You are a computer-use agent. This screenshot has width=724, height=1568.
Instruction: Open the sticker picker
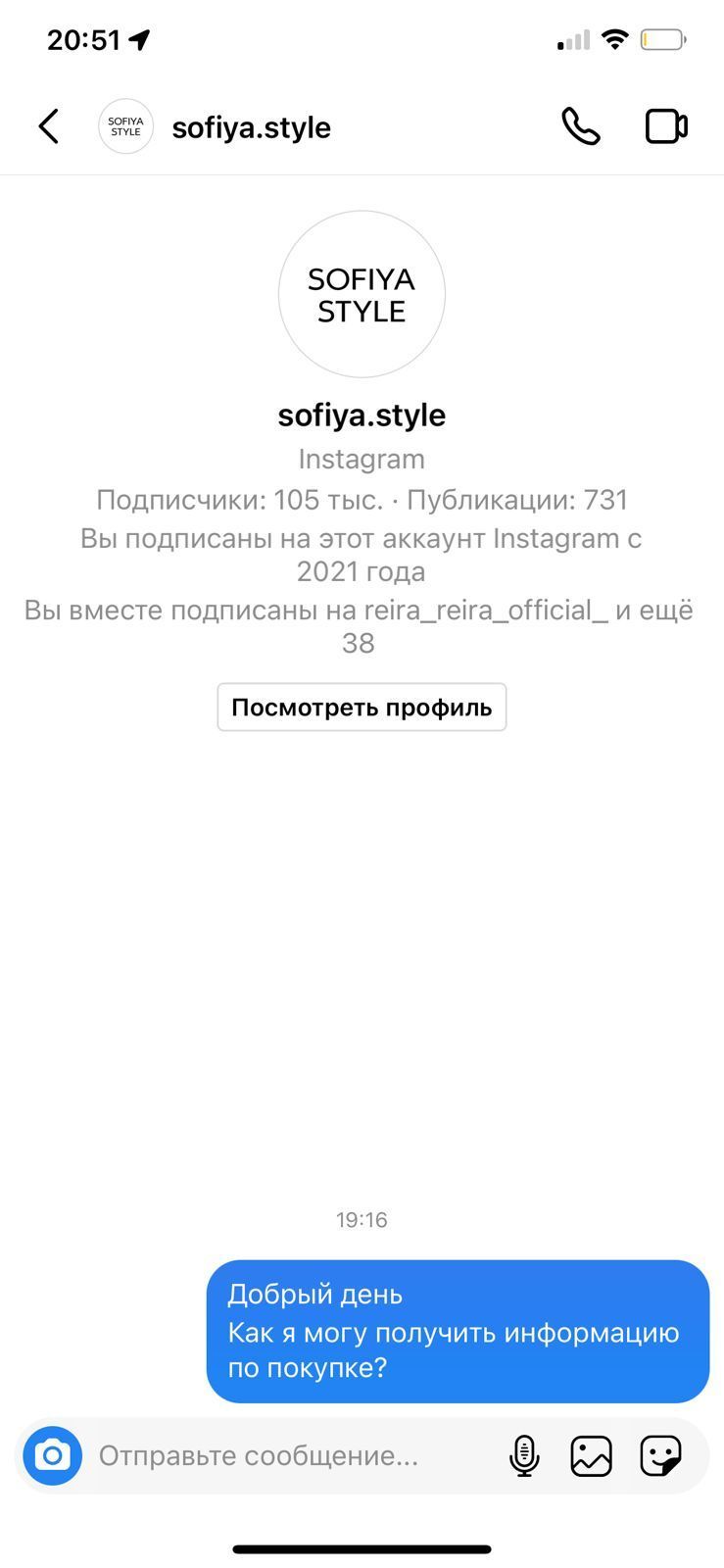point(660,1455)
